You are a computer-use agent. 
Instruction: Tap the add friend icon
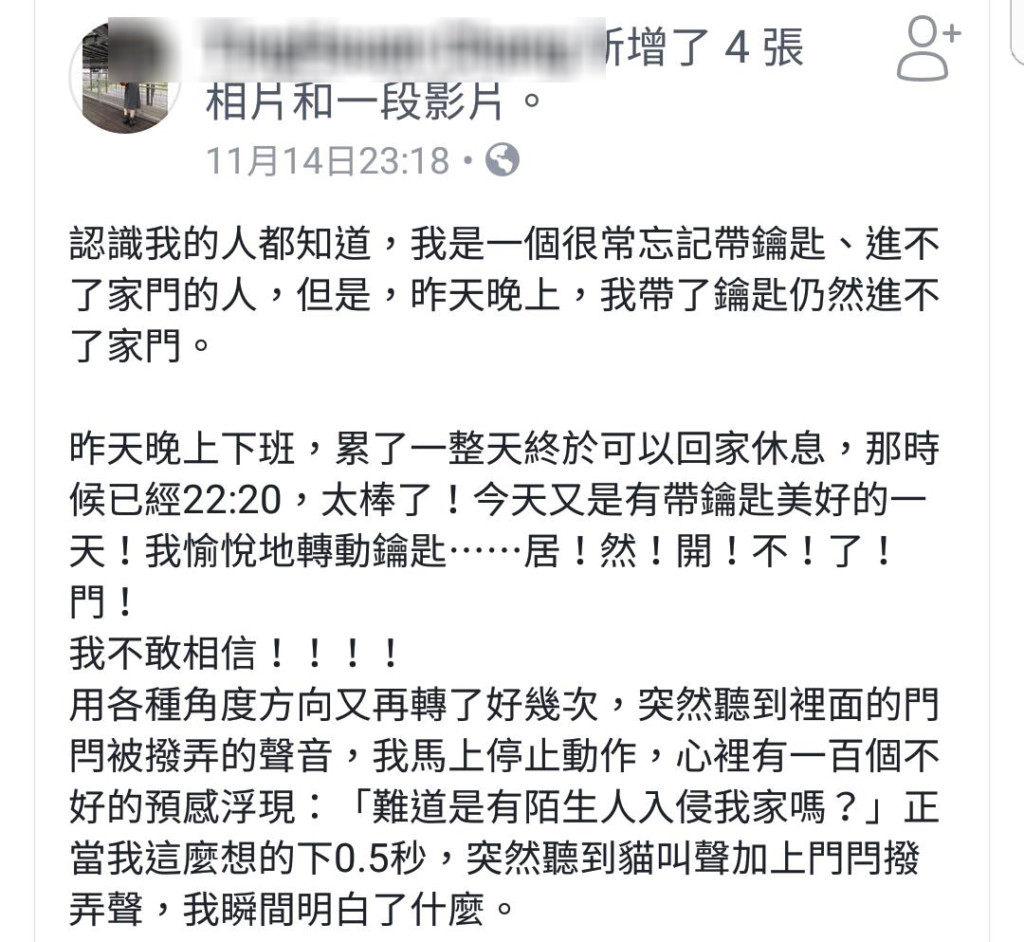pyautogui.click(x=927, y=52)
